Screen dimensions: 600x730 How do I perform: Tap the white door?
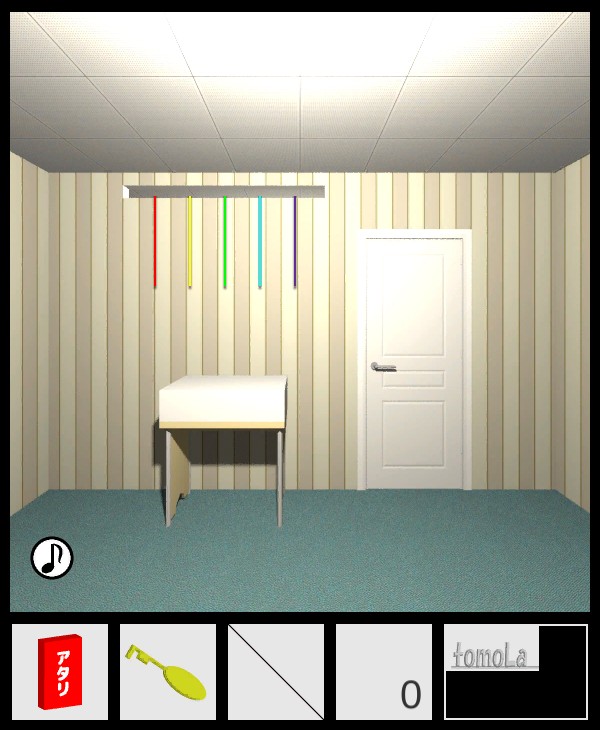click(415, 360)
